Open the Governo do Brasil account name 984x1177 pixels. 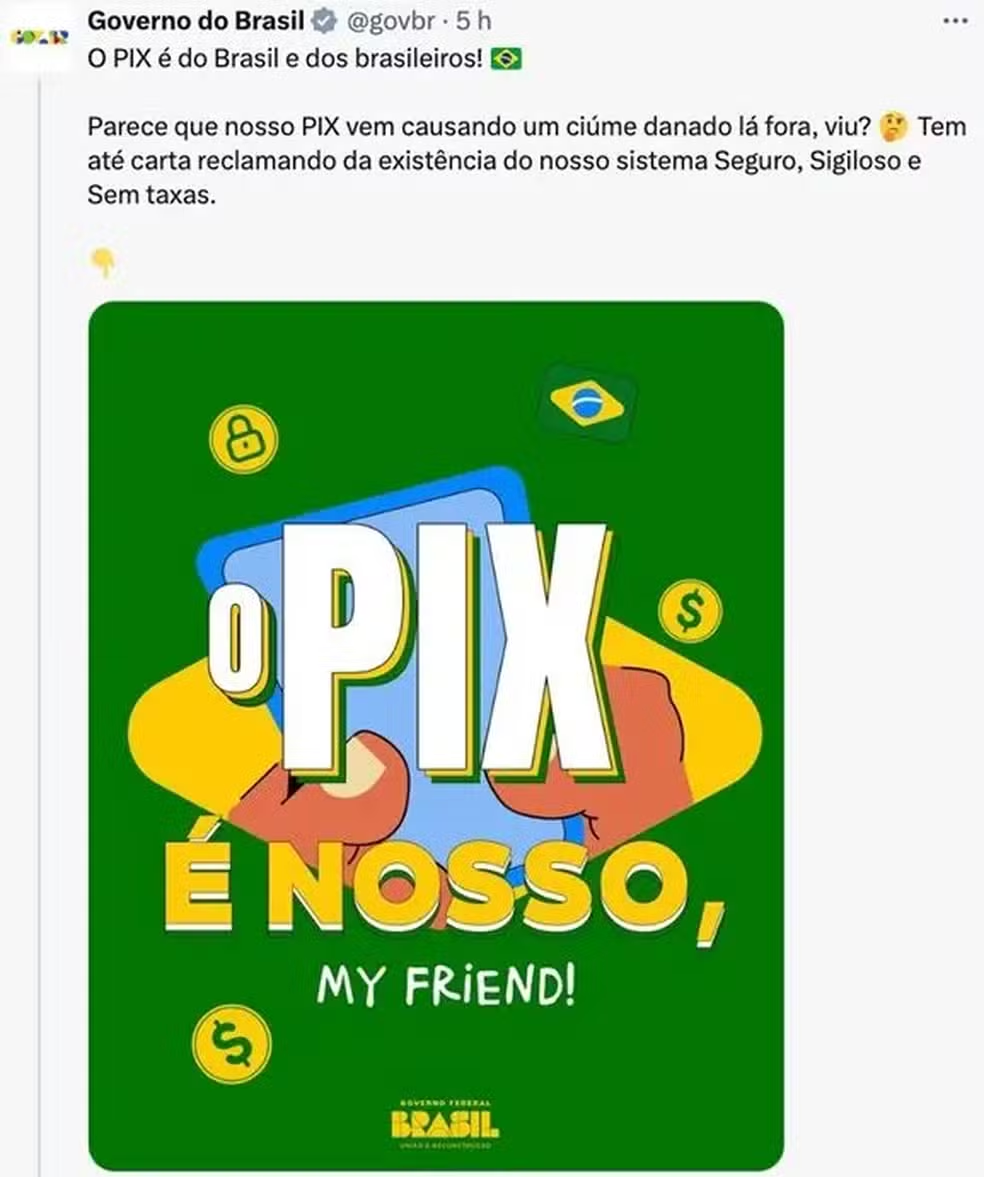[196, 20]
